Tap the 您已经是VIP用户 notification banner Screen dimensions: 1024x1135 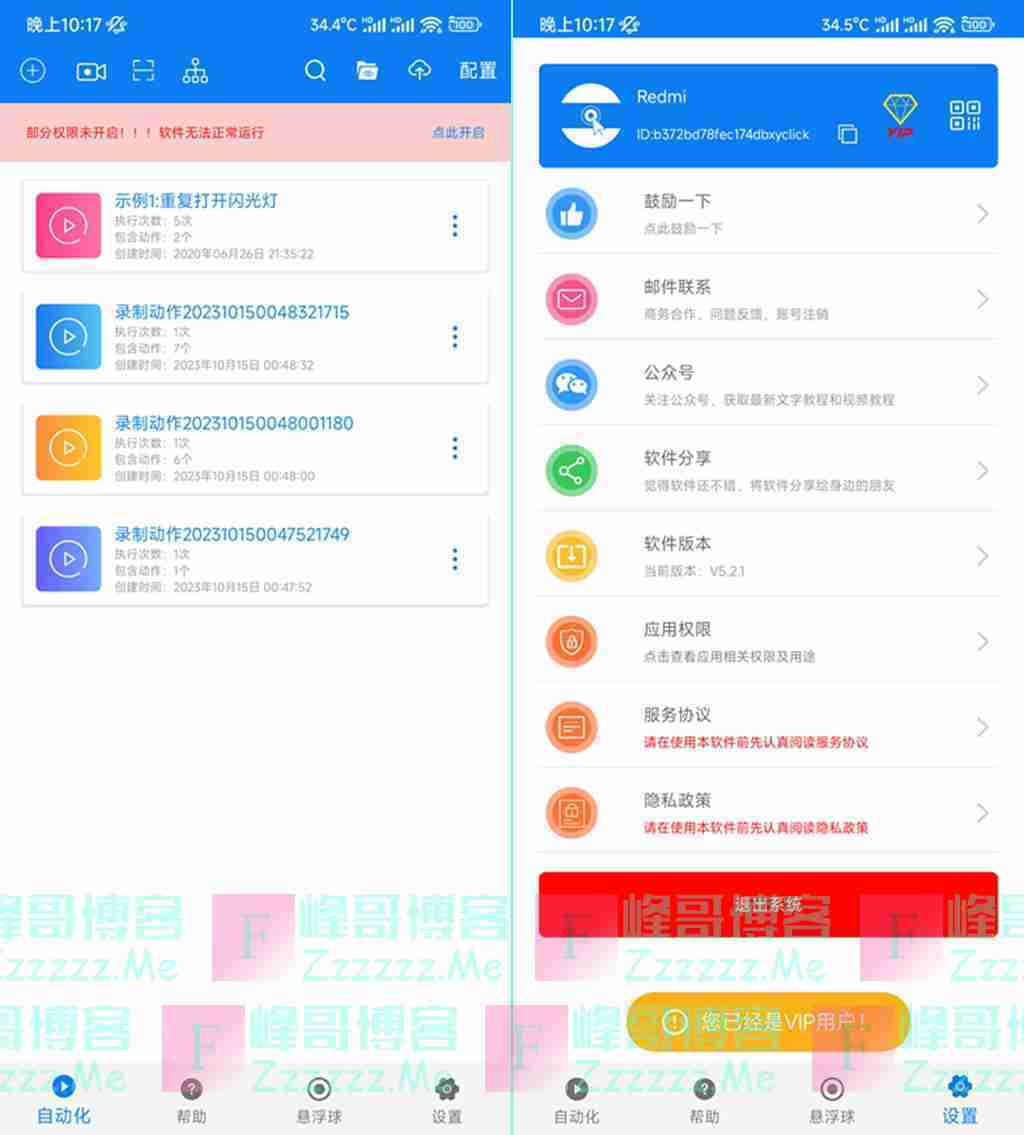coord(766,1022)
